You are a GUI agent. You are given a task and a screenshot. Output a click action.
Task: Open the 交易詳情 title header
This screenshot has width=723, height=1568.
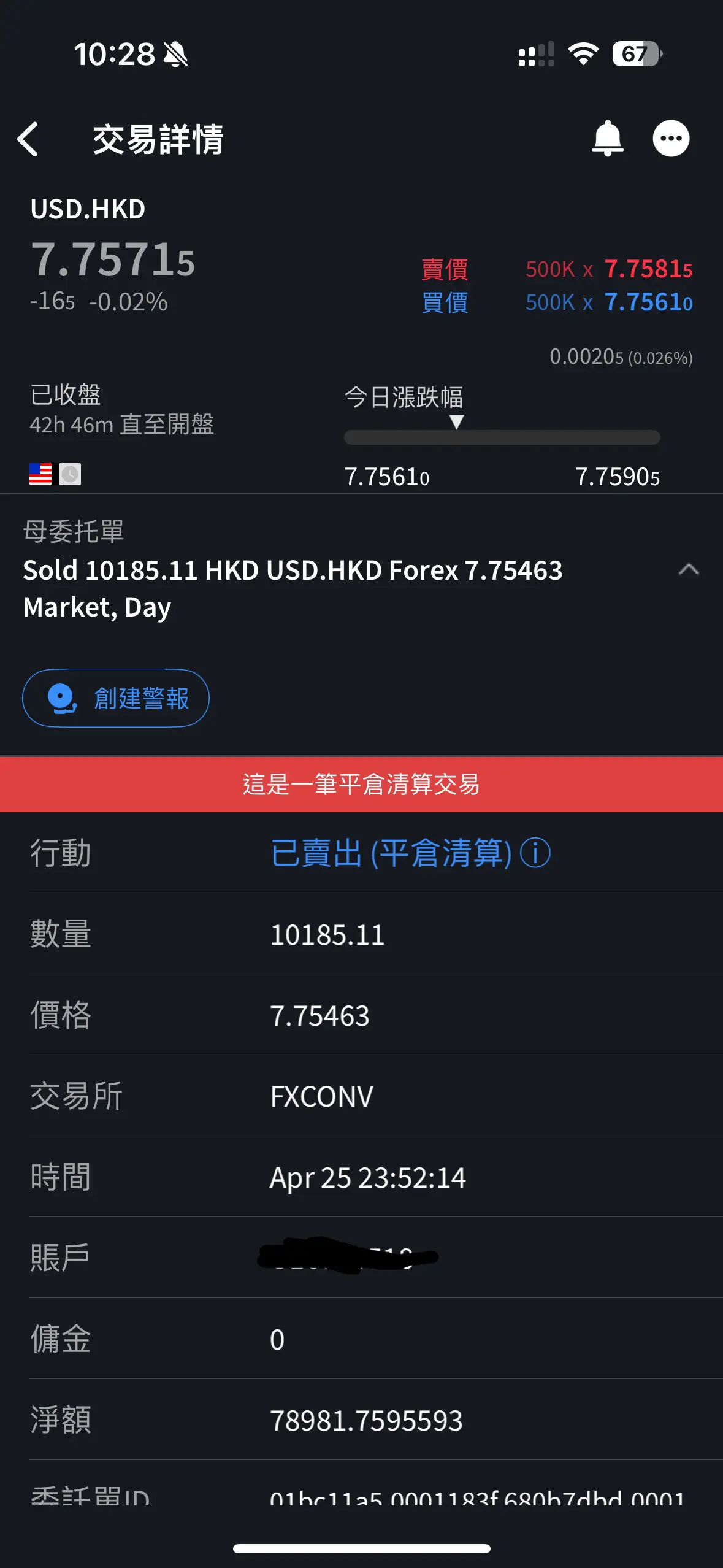(158, 140)
